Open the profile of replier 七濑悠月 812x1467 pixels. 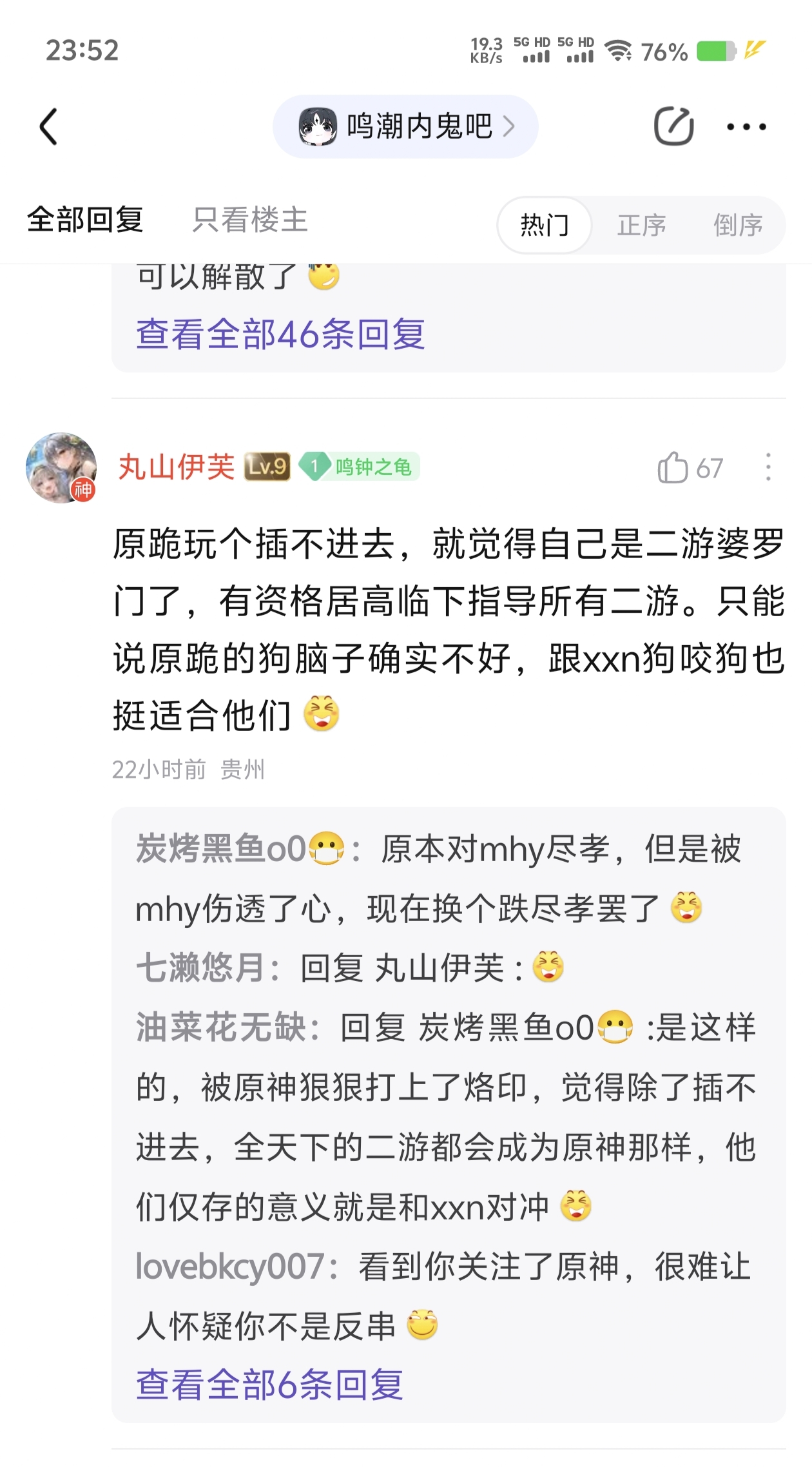pyautogui.click(x=201, y=968)
